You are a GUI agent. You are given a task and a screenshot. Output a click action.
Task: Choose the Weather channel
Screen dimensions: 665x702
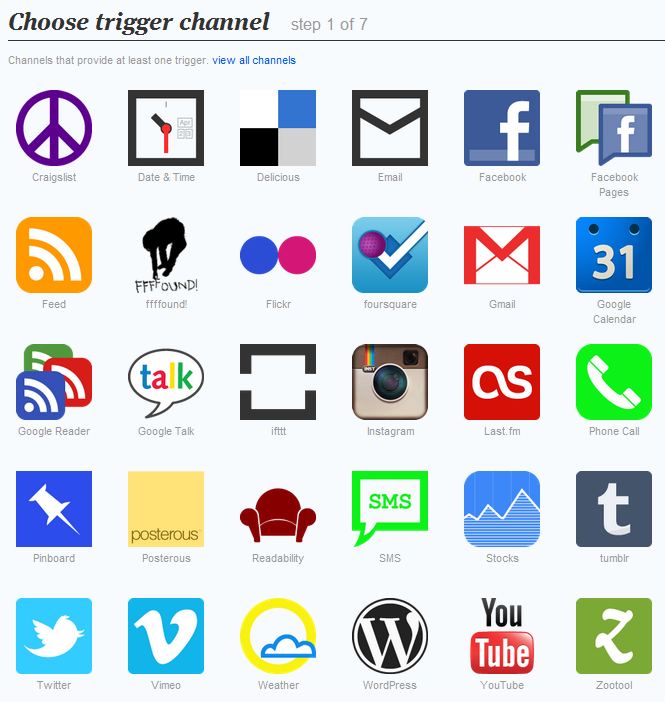[x=278, y=636]
